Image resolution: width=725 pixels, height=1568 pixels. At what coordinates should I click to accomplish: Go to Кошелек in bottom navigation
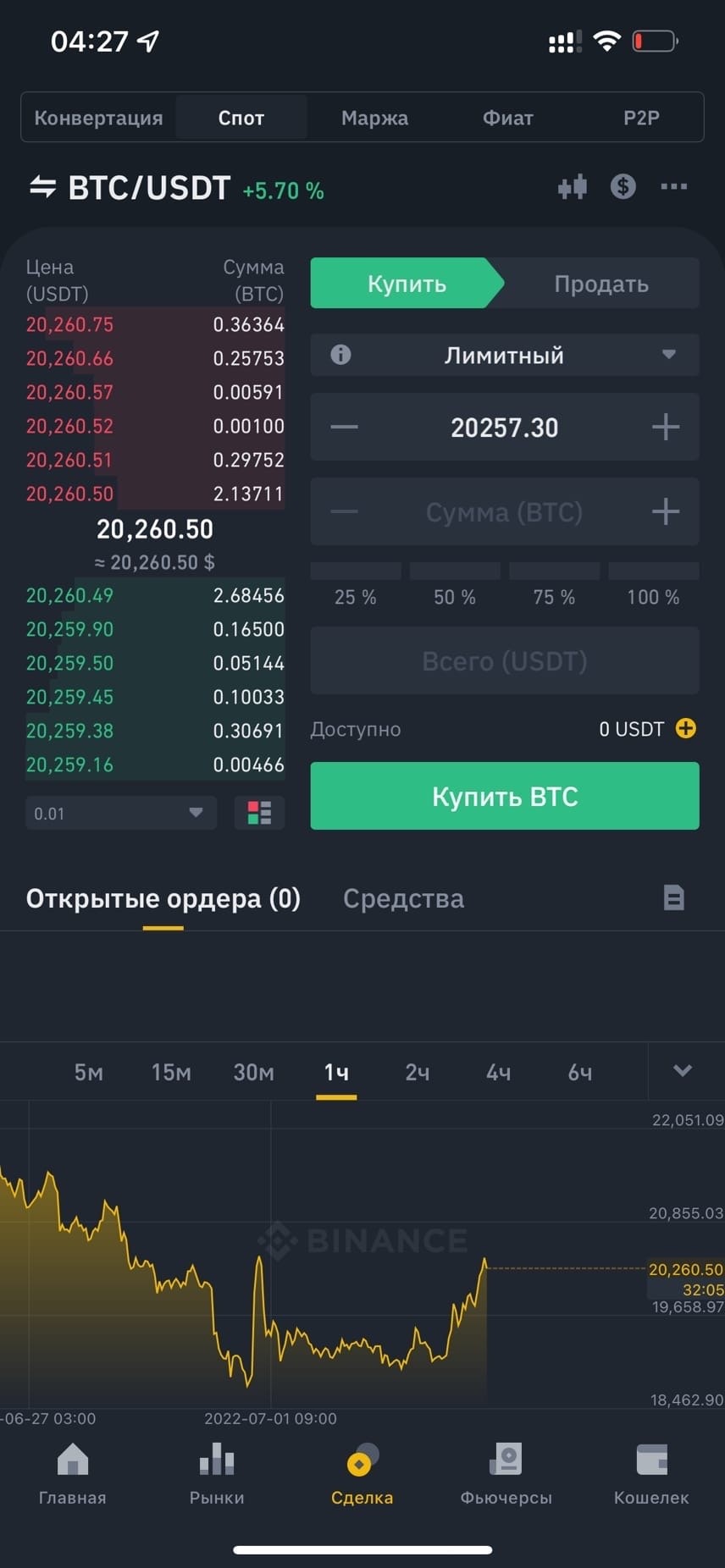[x=651, y=1474]
